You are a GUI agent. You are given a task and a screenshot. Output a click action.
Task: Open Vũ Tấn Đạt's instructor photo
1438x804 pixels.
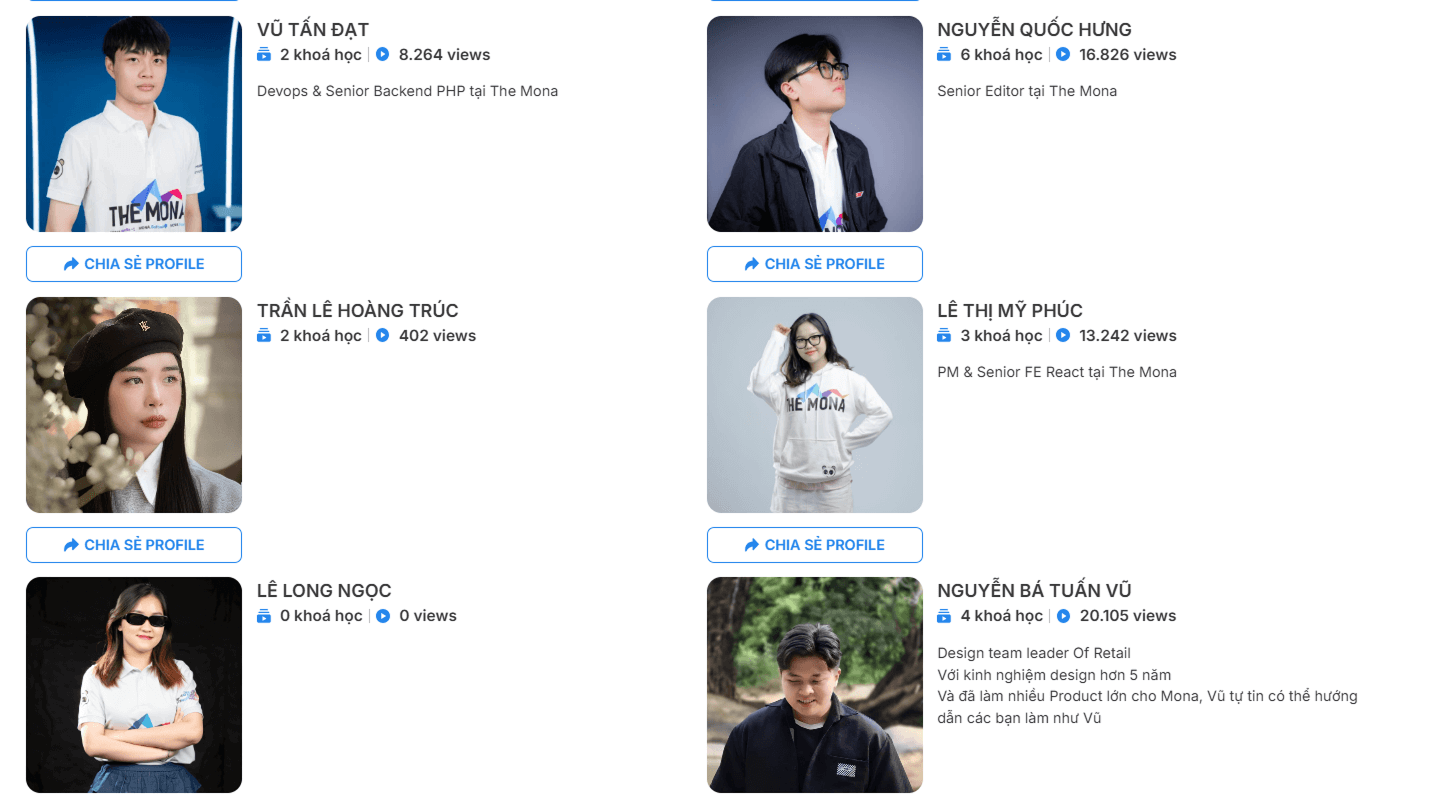point(133,124)
